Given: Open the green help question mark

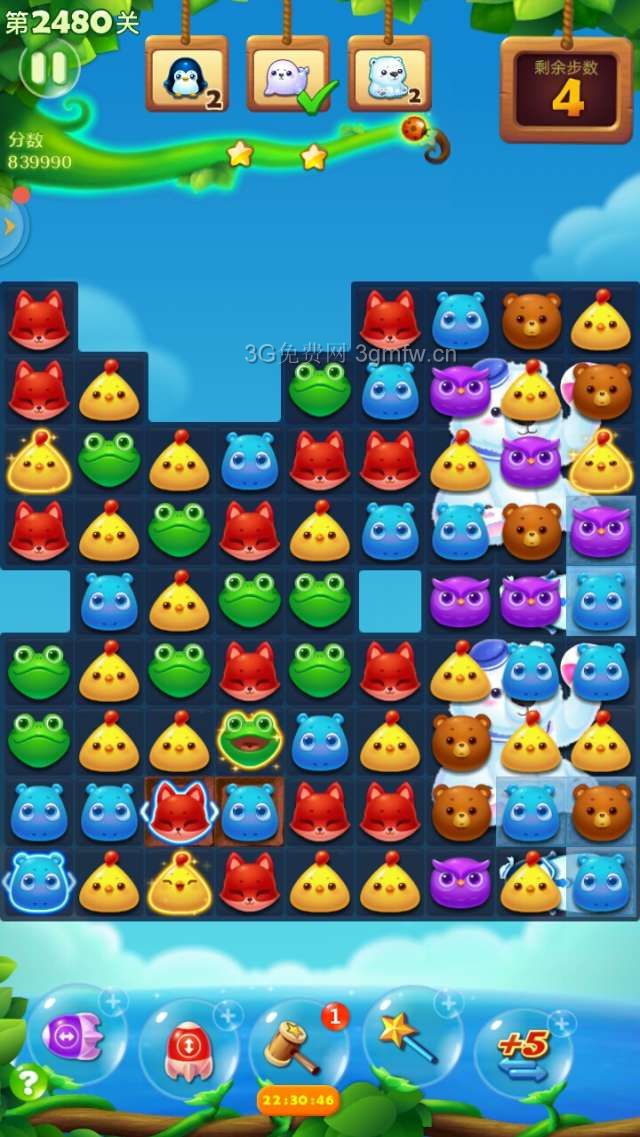Looking at the screenshot, I should click(x=27, y=1082).
